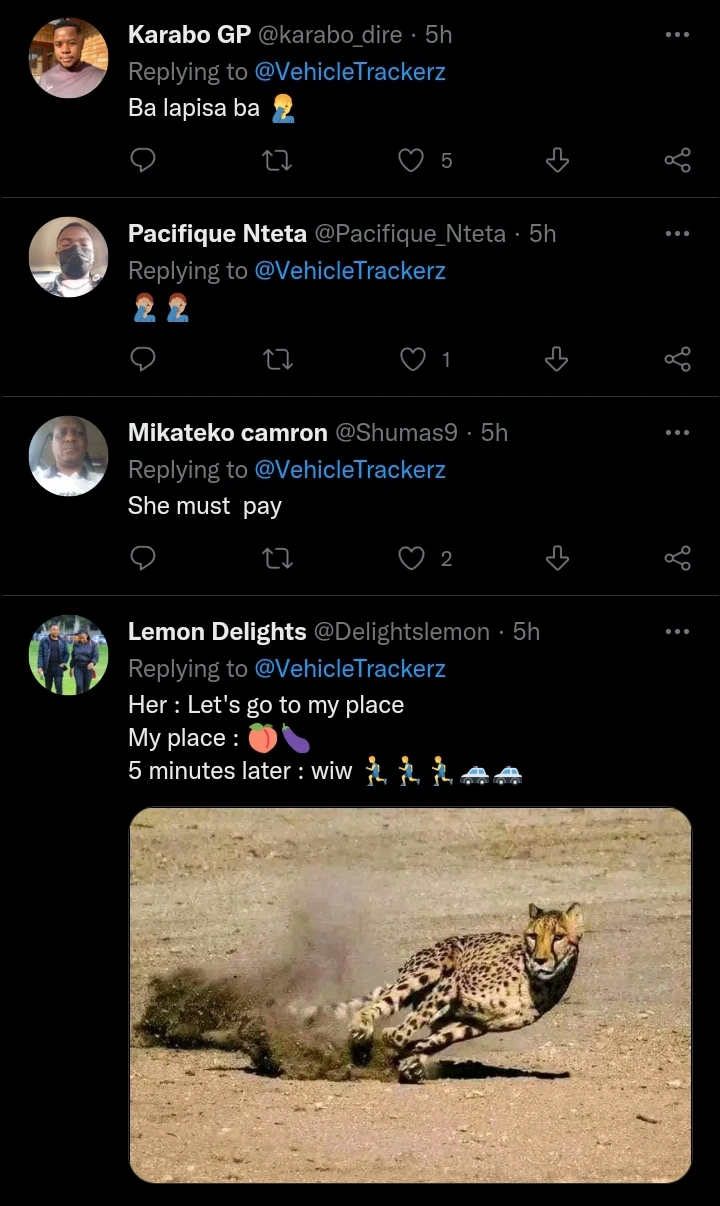720x1206 pixels.
Task: Like Mikateko camron's reply
Action: (411, 558)
